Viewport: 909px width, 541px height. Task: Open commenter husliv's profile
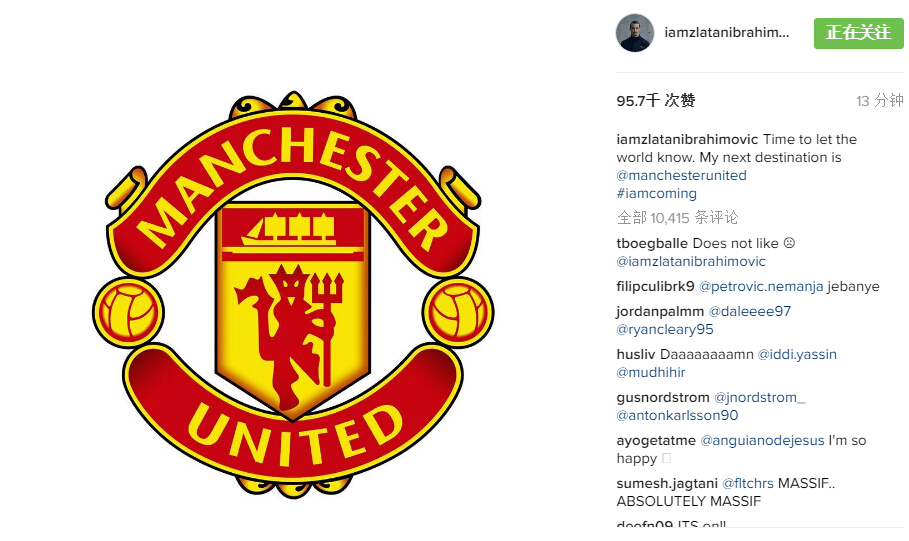click(x=635, y=355)
